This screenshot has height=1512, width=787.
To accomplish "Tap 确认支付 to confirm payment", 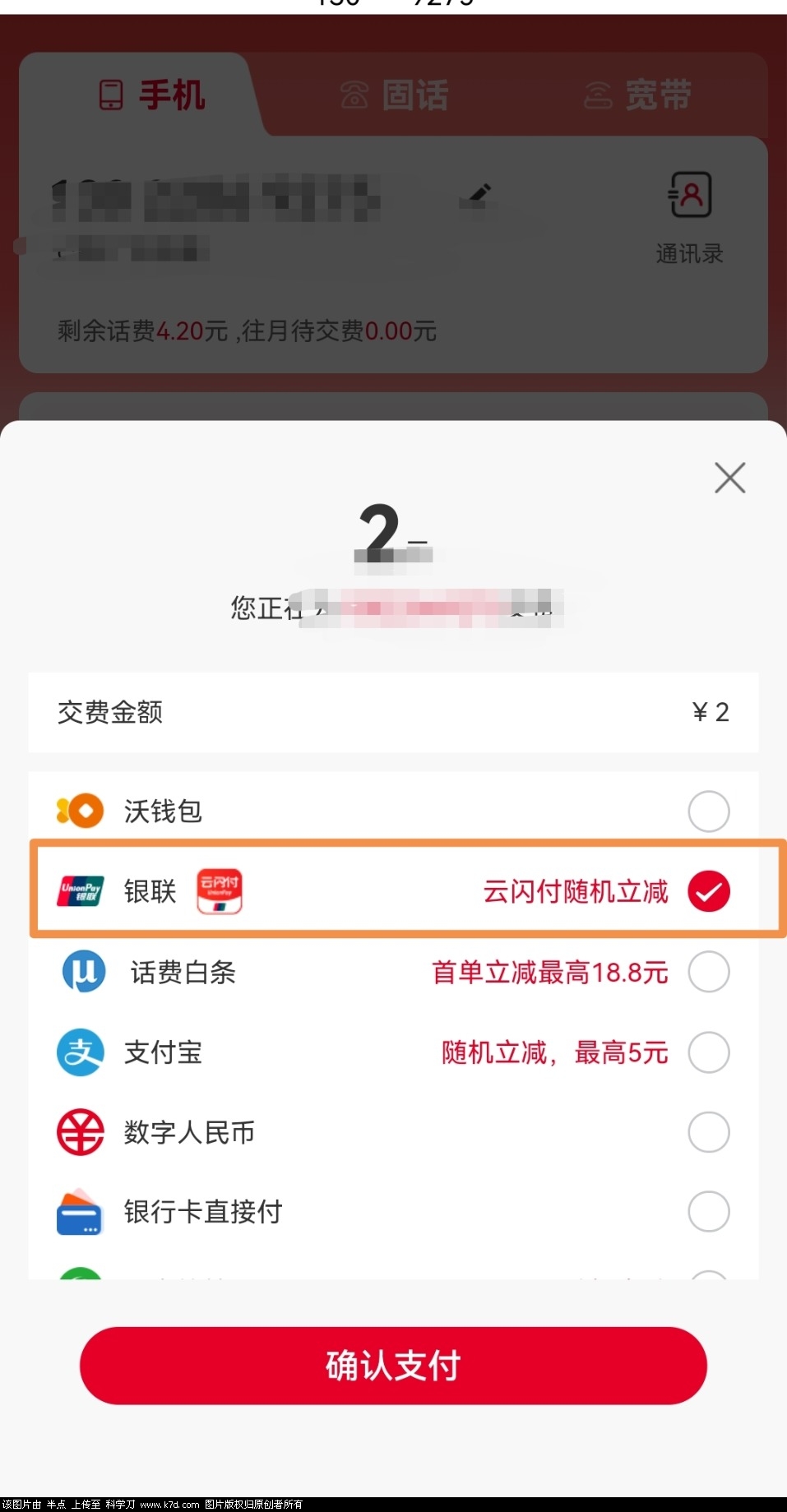I will (393, 1366).
